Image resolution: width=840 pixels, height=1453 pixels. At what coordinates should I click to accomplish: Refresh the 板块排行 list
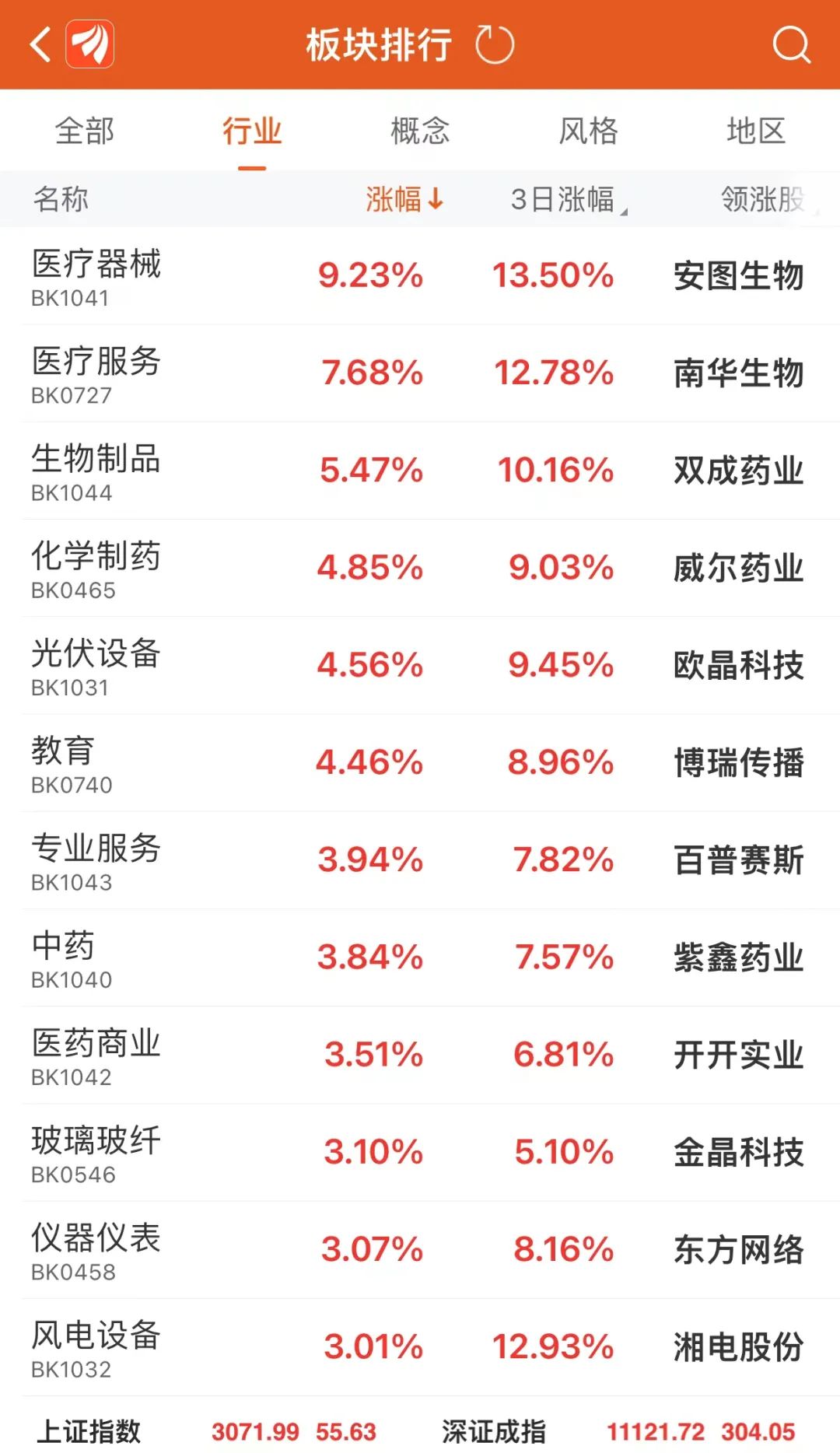[495, 44]
